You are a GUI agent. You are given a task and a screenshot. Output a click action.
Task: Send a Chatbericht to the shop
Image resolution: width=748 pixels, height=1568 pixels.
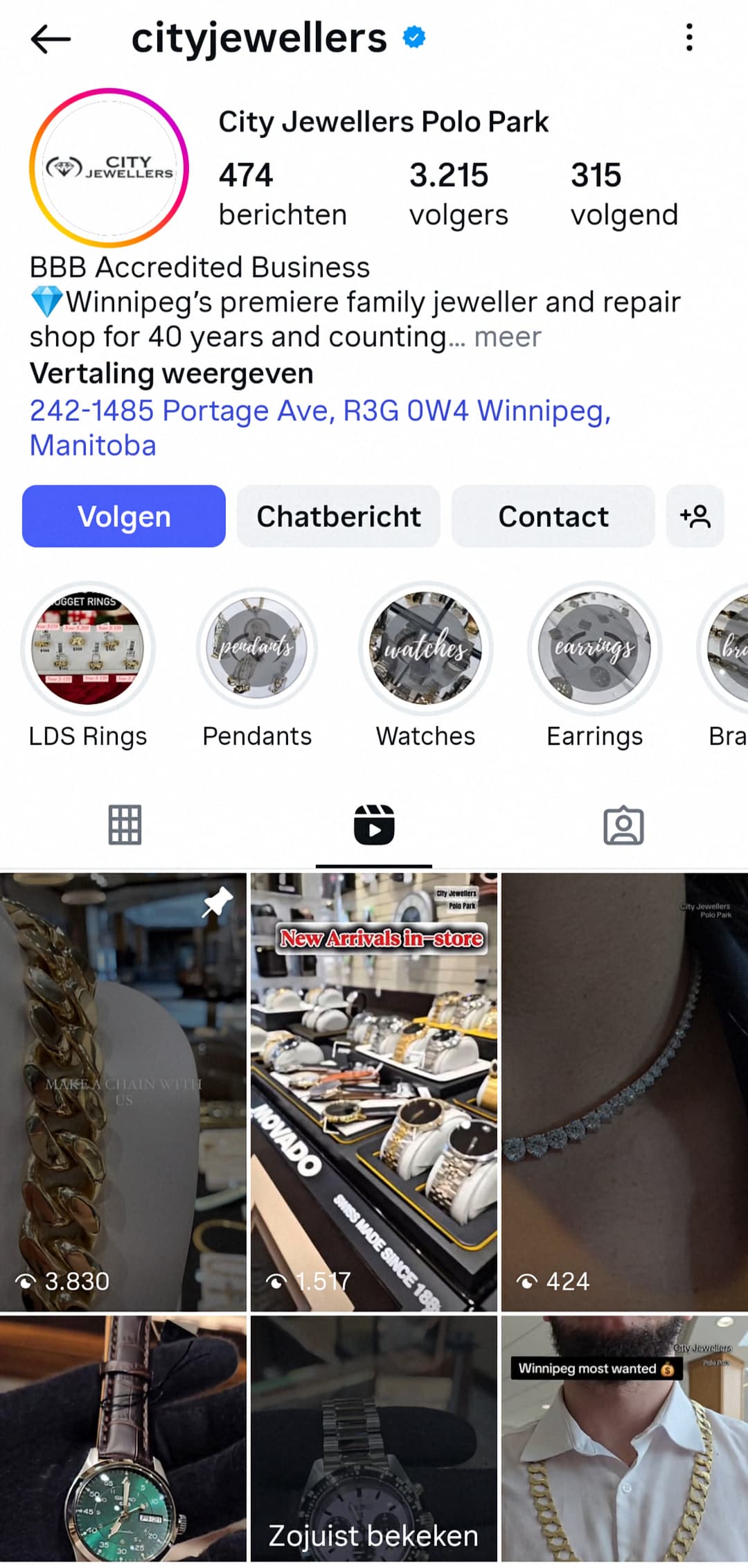click(339, 516)
